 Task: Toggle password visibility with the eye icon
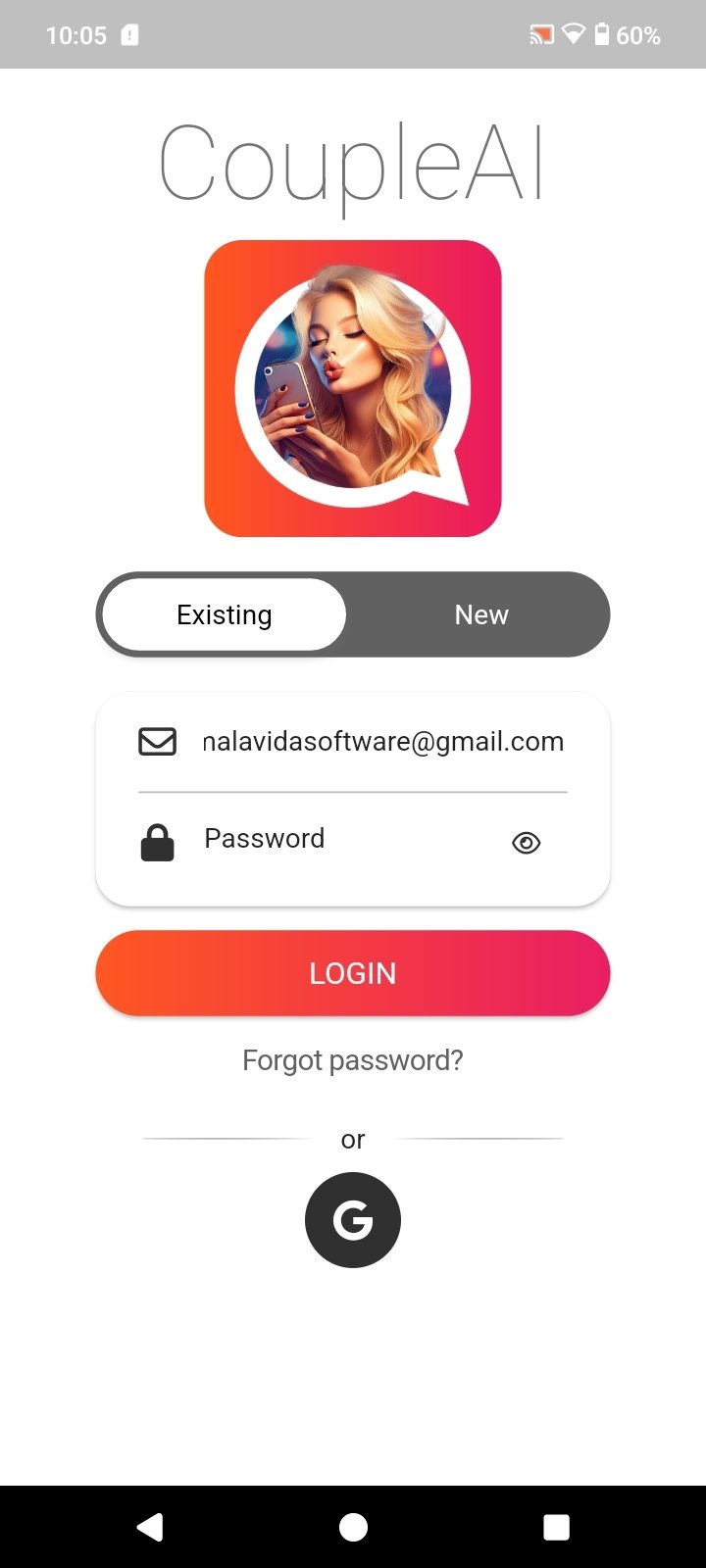point(527,843)
